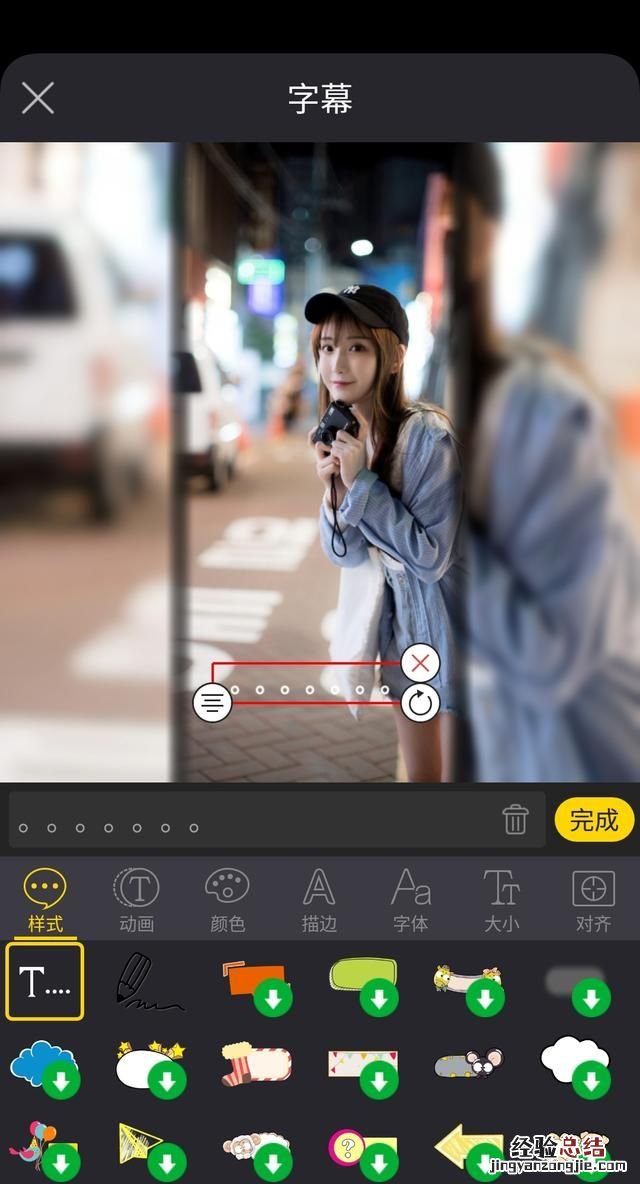This screenshot has width=640, height=1184.
Task: Close the 字幕 subtitle editor
Action: point(38,98)
